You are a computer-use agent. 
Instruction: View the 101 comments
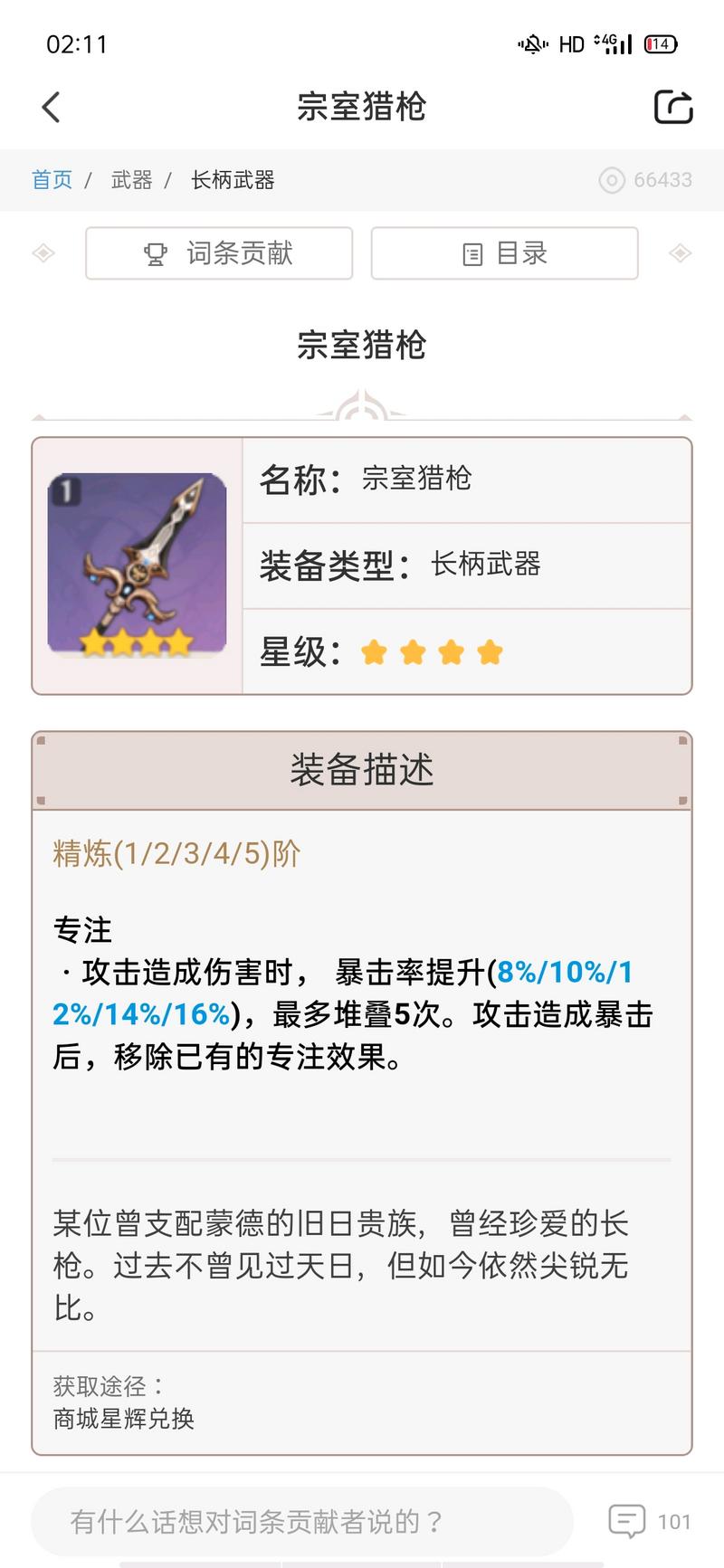tap(650, 1521)
